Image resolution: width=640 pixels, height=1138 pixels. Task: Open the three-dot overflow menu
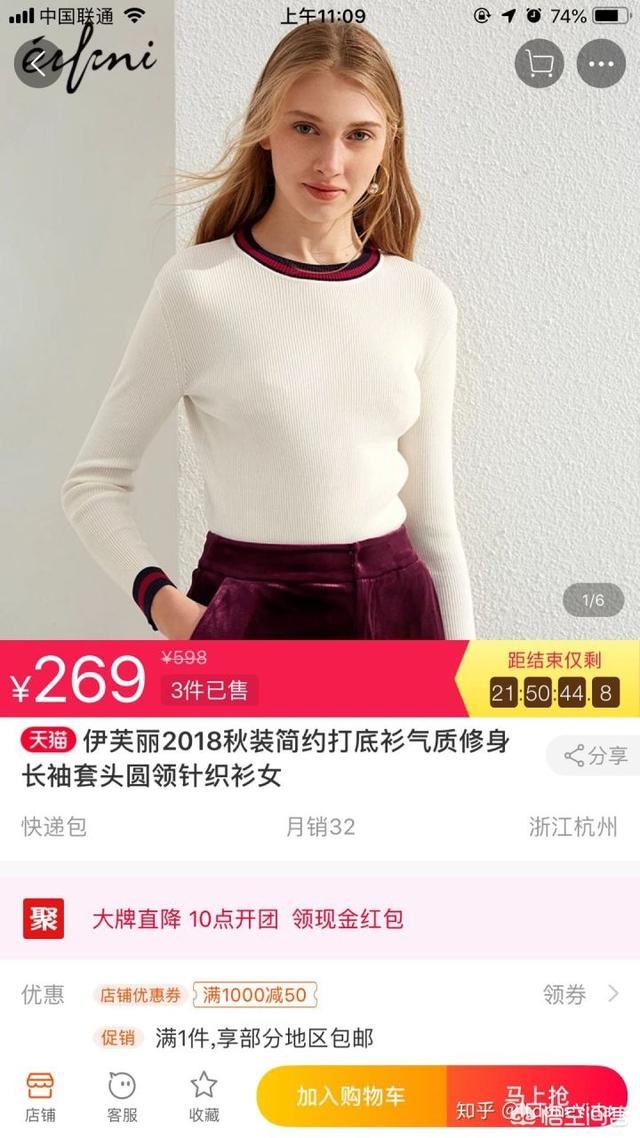point(601,64)
